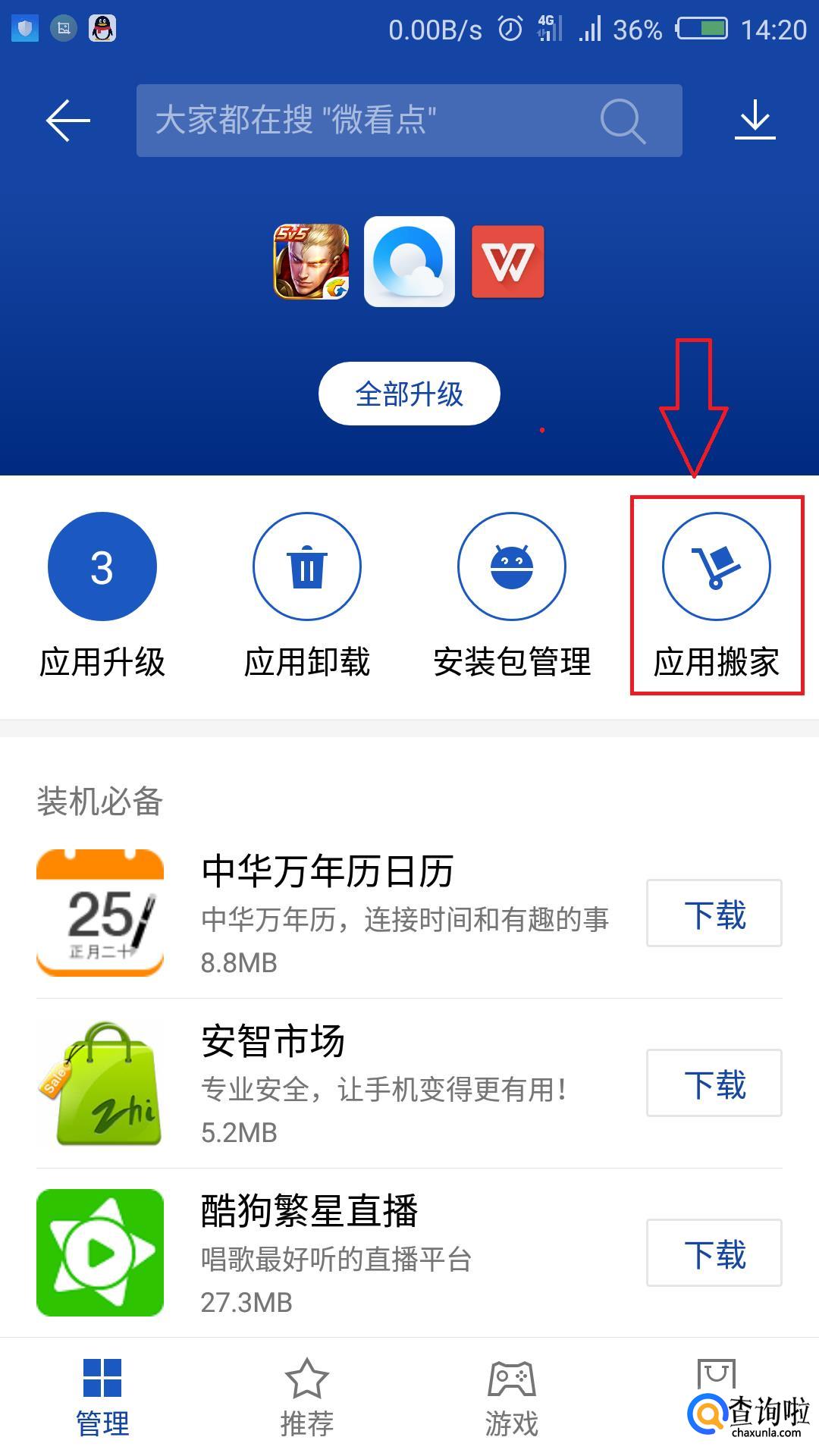Select the 管理 tab
The height and width of the screenshot is (1456, 819).
pyautogui.click(x=102, y=1397)
